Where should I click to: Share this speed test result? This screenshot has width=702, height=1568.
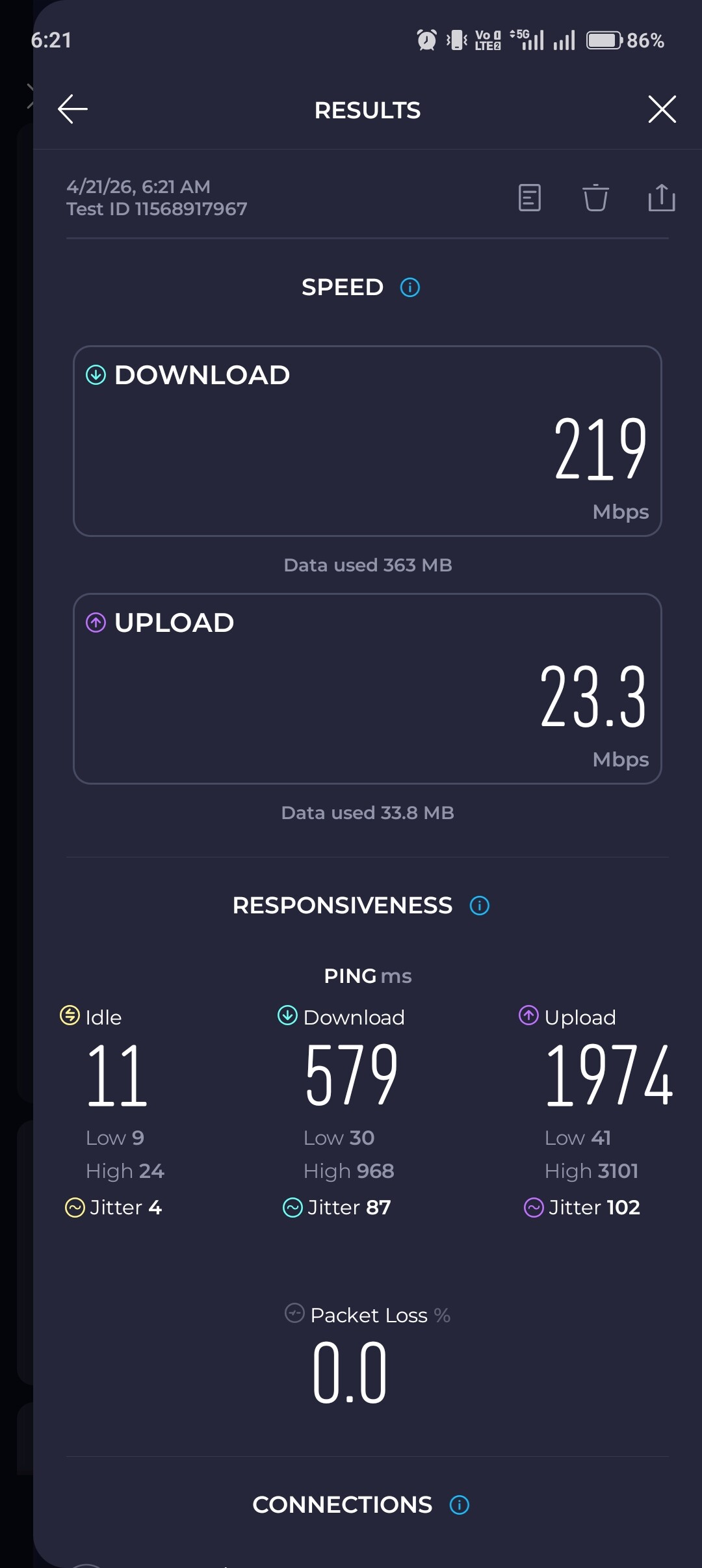coord(662,197)
